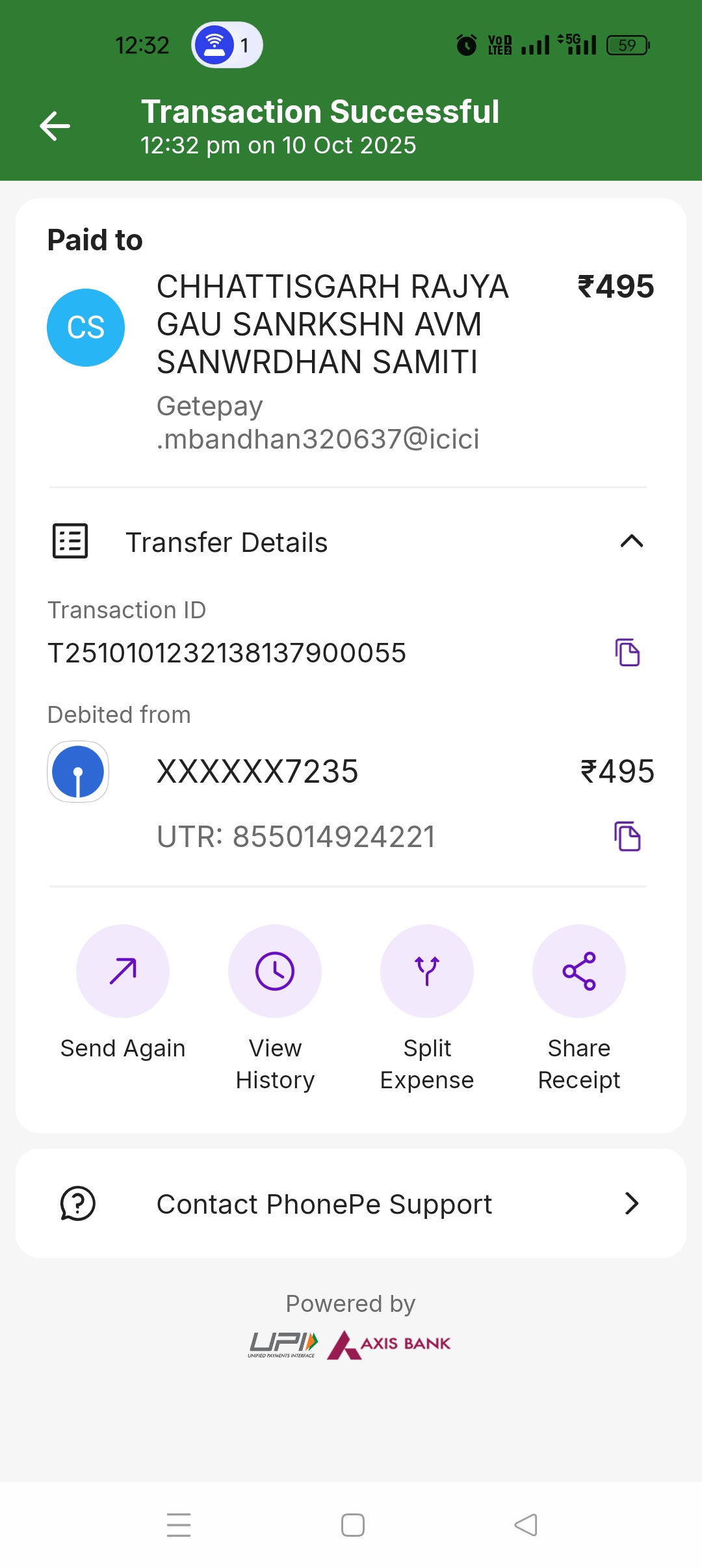
Task: Go to home via system navigation
Action: tap(352, 1525)
